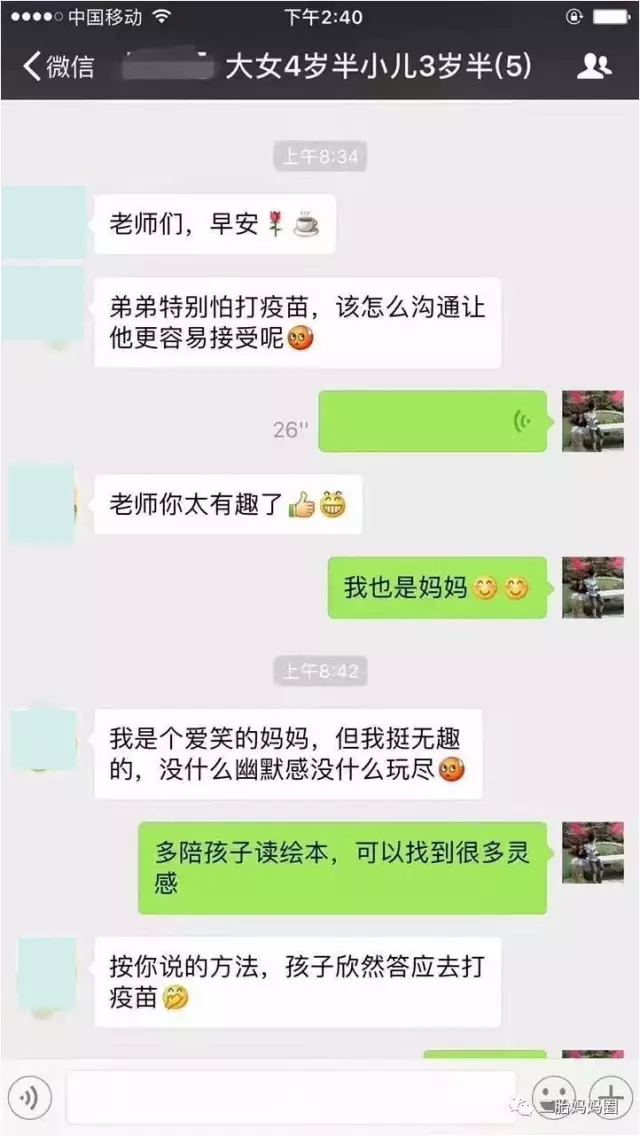The height and width of the screenshot is (1136, 640).
Task: Open sender's avatar beside 多陪孩子读绘本 message
Action: (x=592, y=852)
